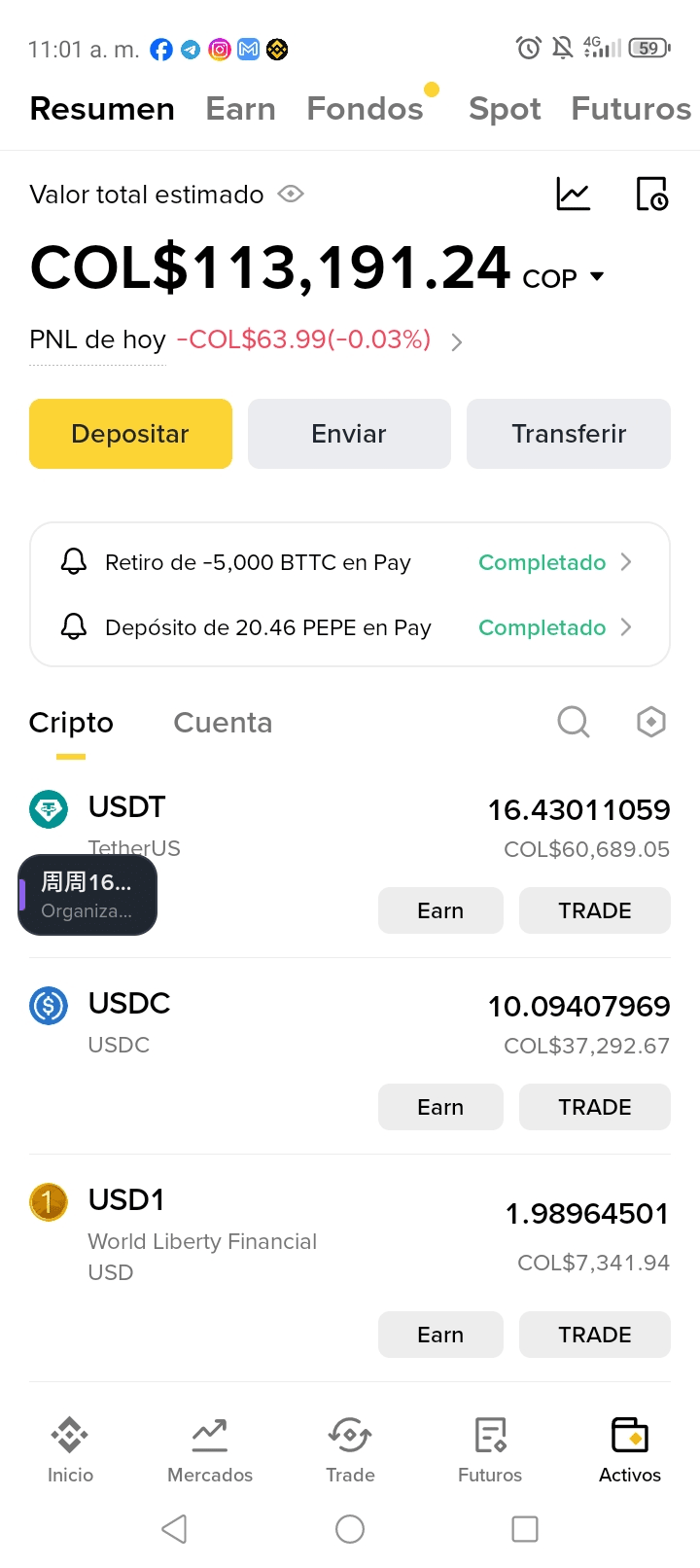Image resolution: width=700 pixels, height=1568 pixels.
Task: Open the asset list settings hexagon
Action: pos(650,722)
